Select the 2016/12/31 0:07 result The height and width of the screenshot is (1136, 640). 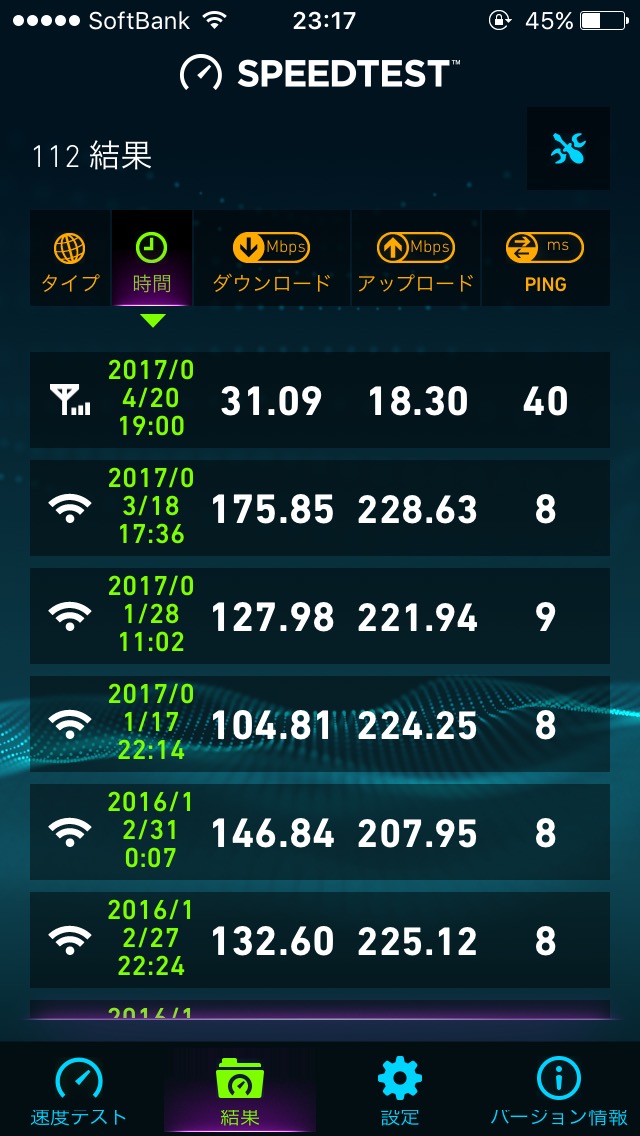tap(320, 832)
